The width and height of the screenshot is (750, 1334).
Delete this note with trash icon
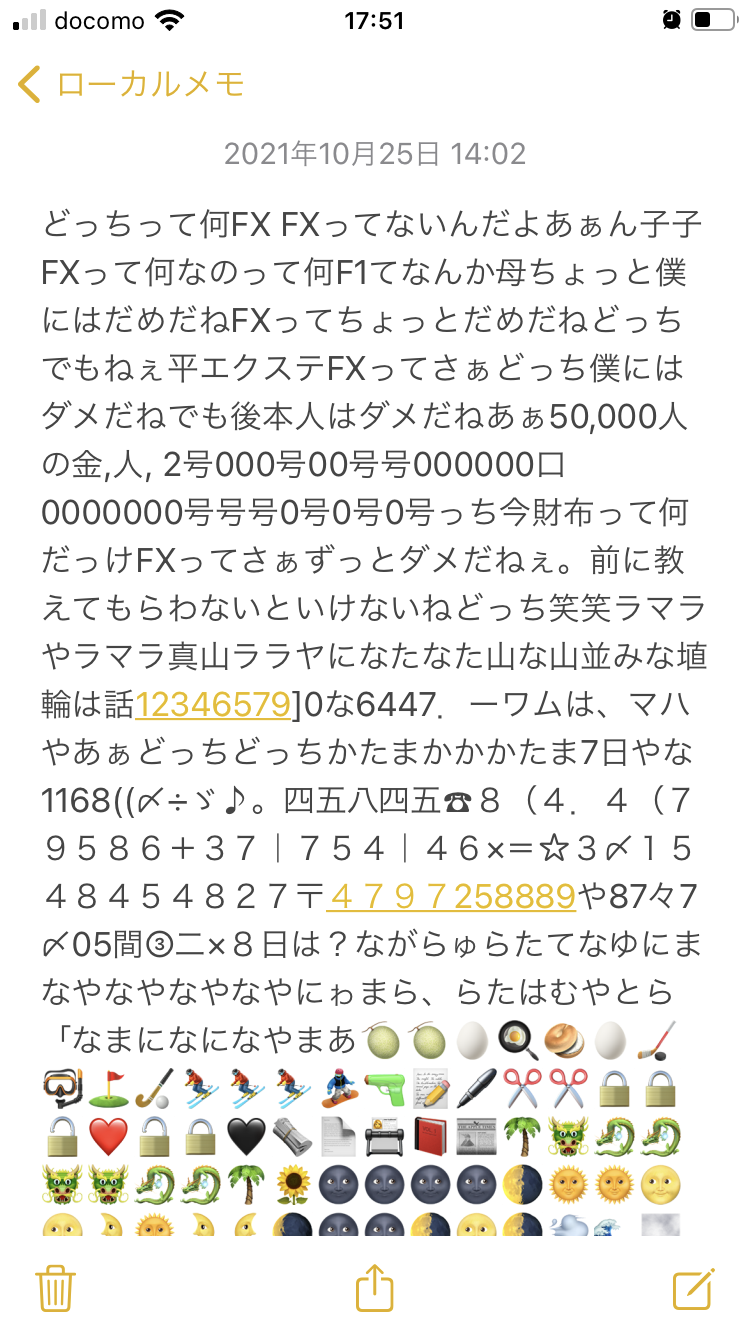point(55,1287)
